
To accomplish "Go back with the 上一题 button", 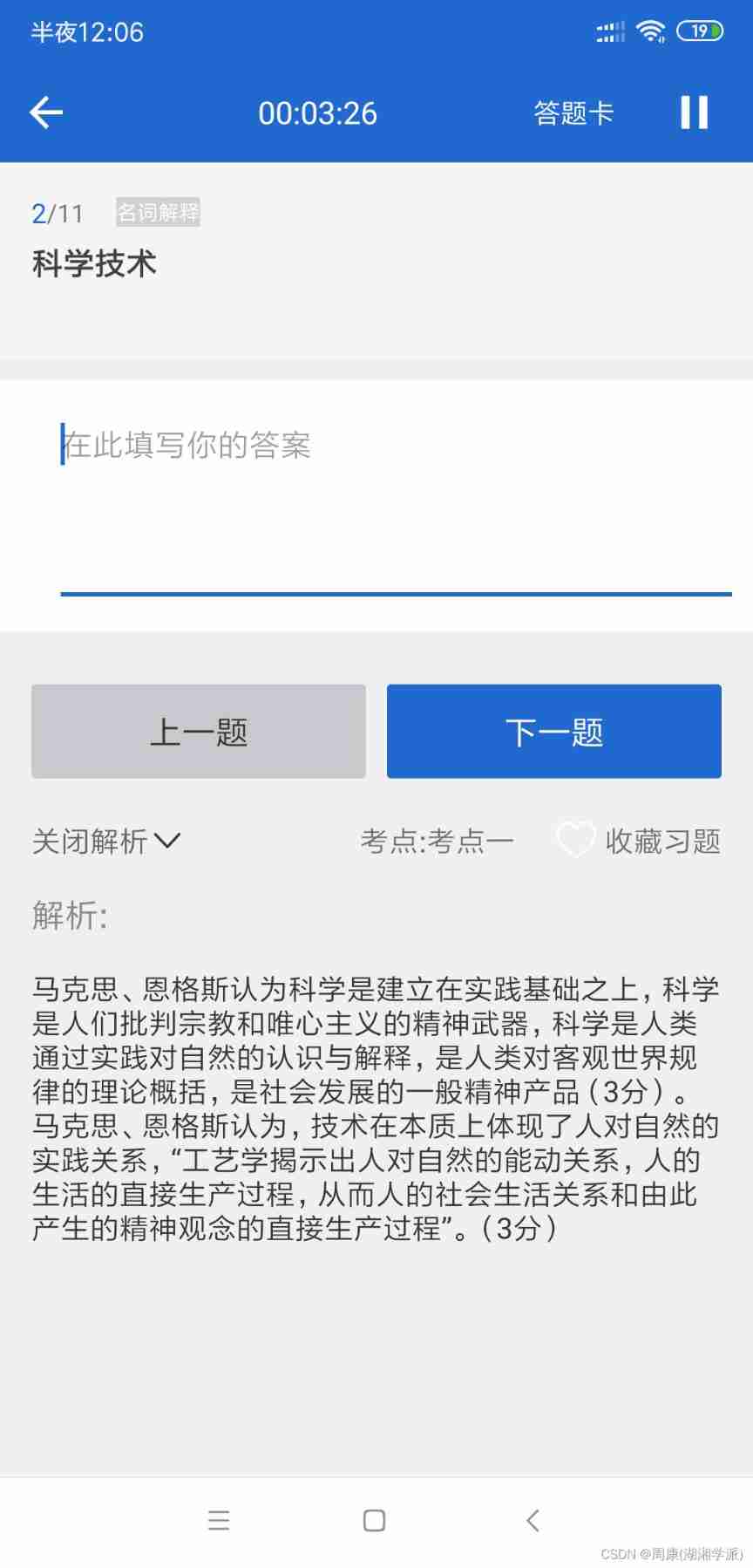I will click(x=198, y=731).
